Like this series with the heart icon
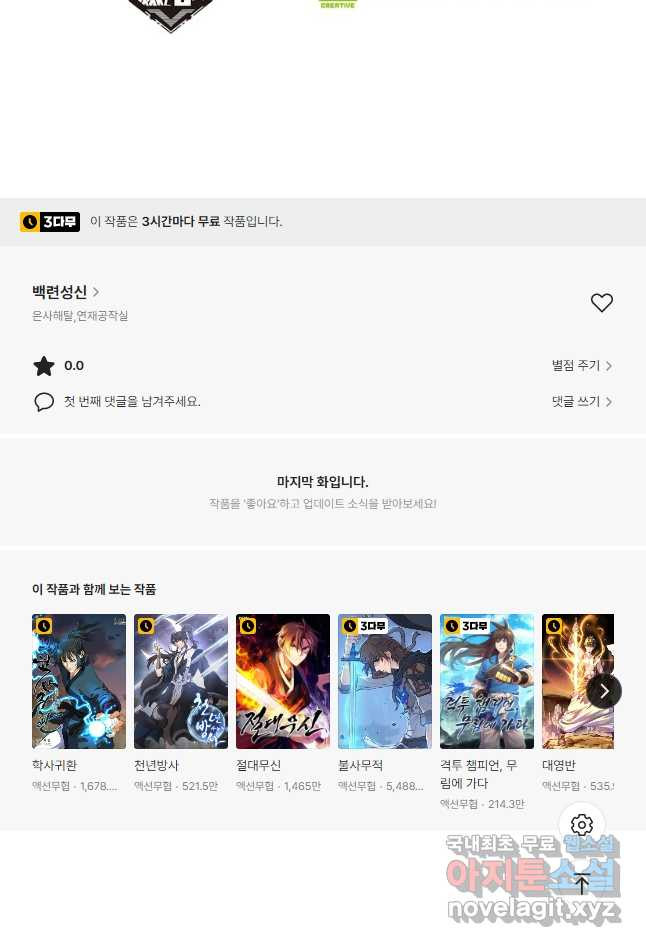The height and width of the screenshot is (947, 646). click(601, 303)
